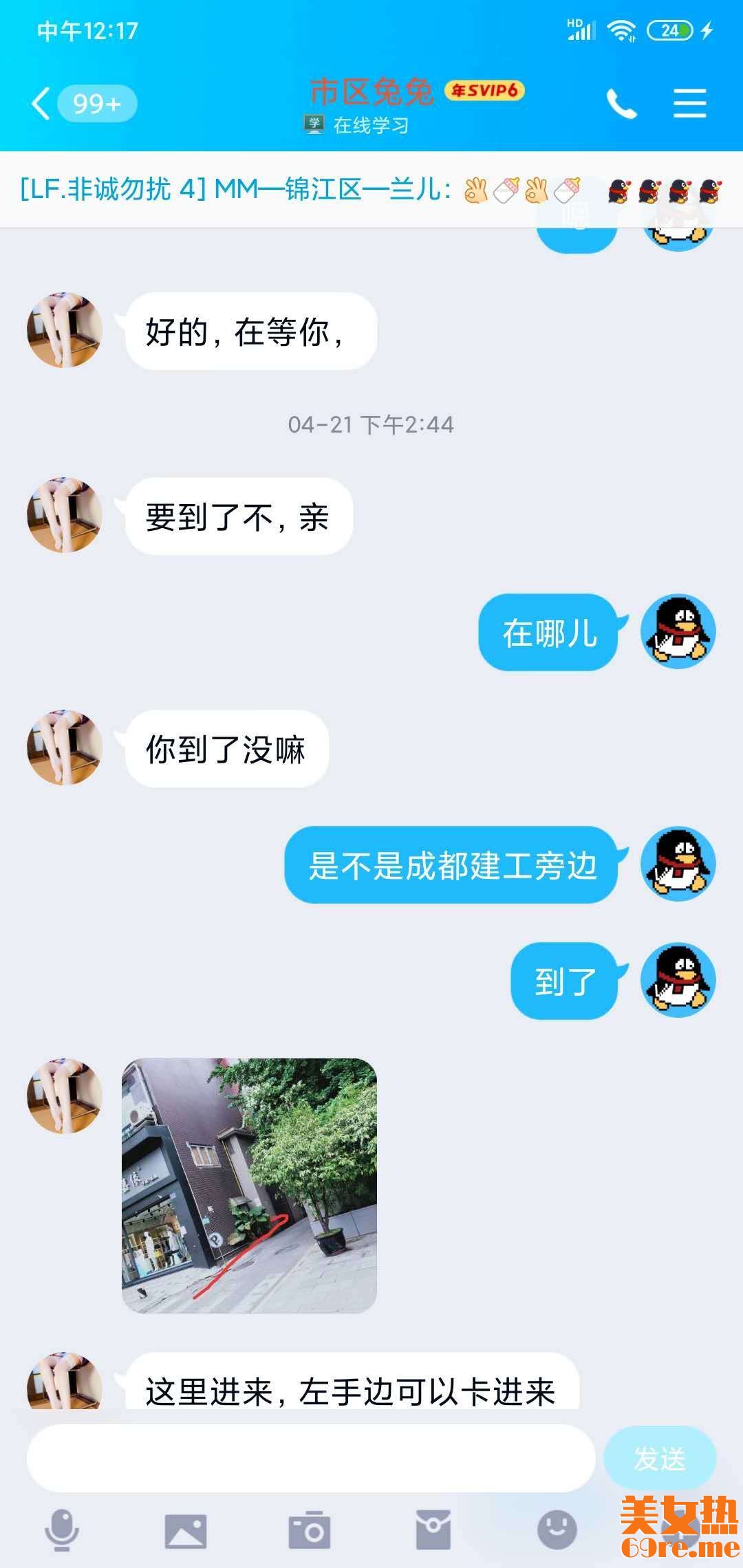Open the emoji panel
Viewport: 743px width, 1568px height.
click(557, 1531)
